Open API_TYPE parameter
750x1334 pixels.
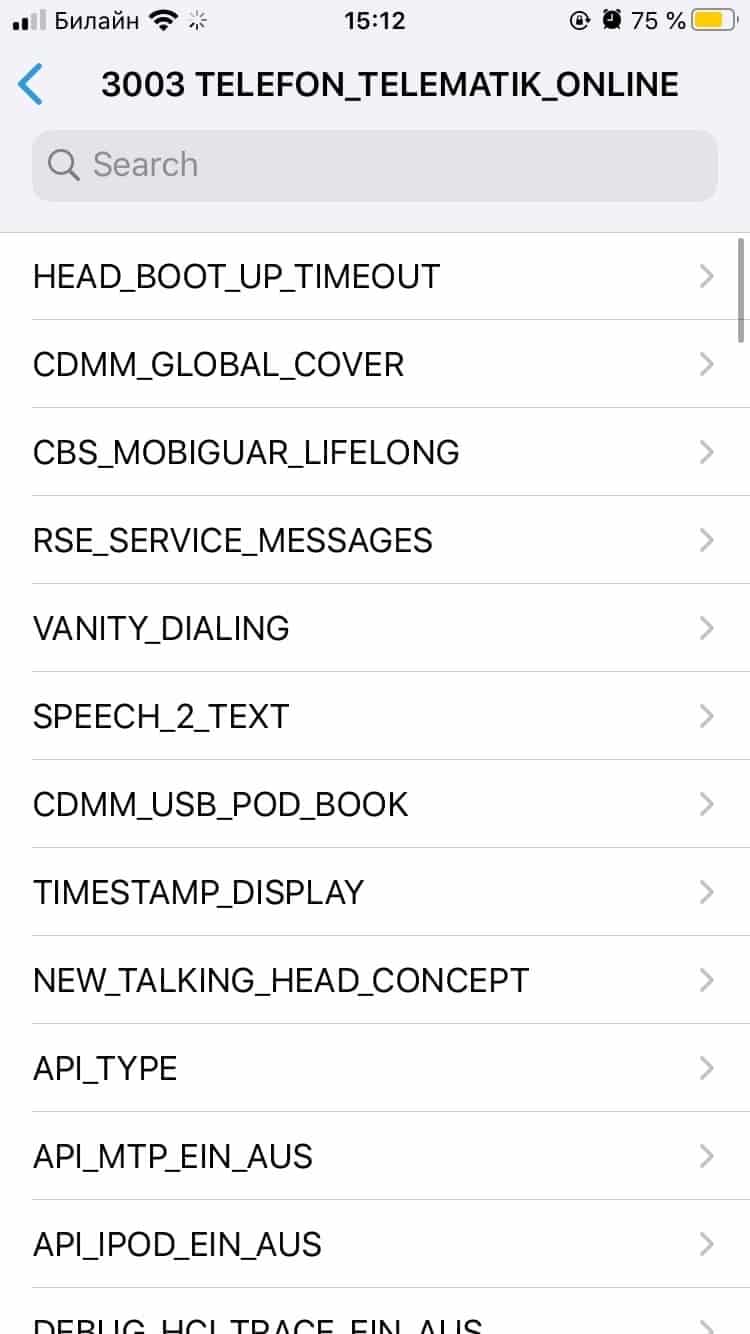coord(375,1068)
